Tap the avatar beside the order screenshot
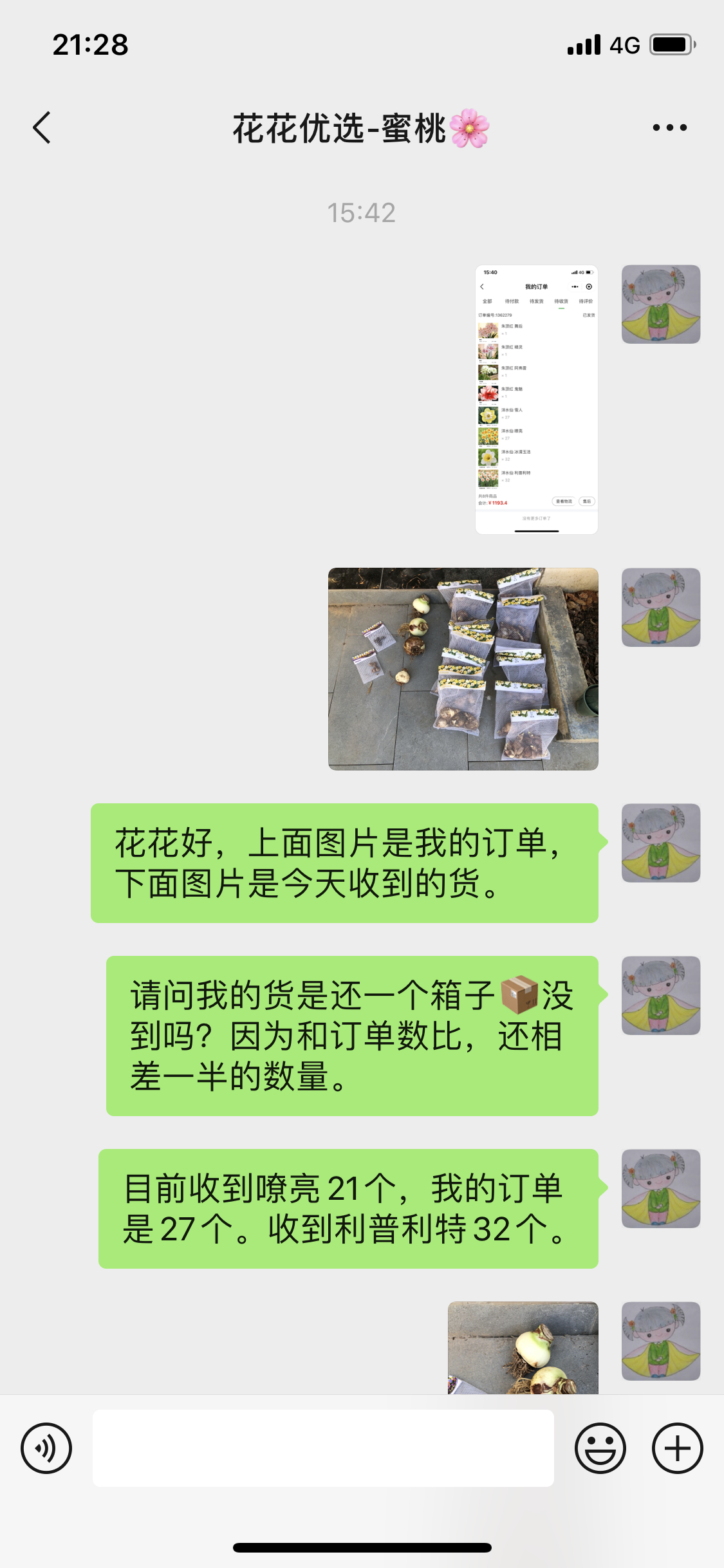The image size is (724, 1568). (x=660, y=304)
